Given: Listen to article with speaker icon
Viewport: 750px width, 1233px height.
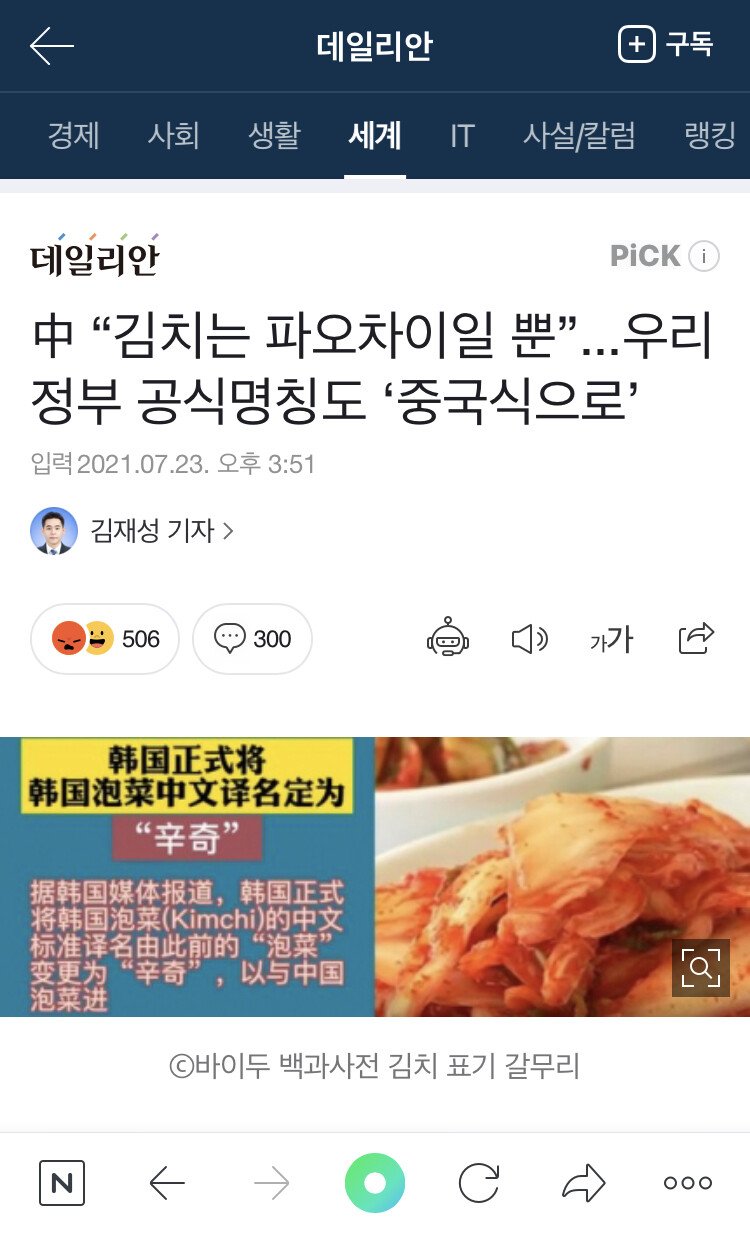Looking at the screenshot, I should pyautogui.click(x=529, y=639).
